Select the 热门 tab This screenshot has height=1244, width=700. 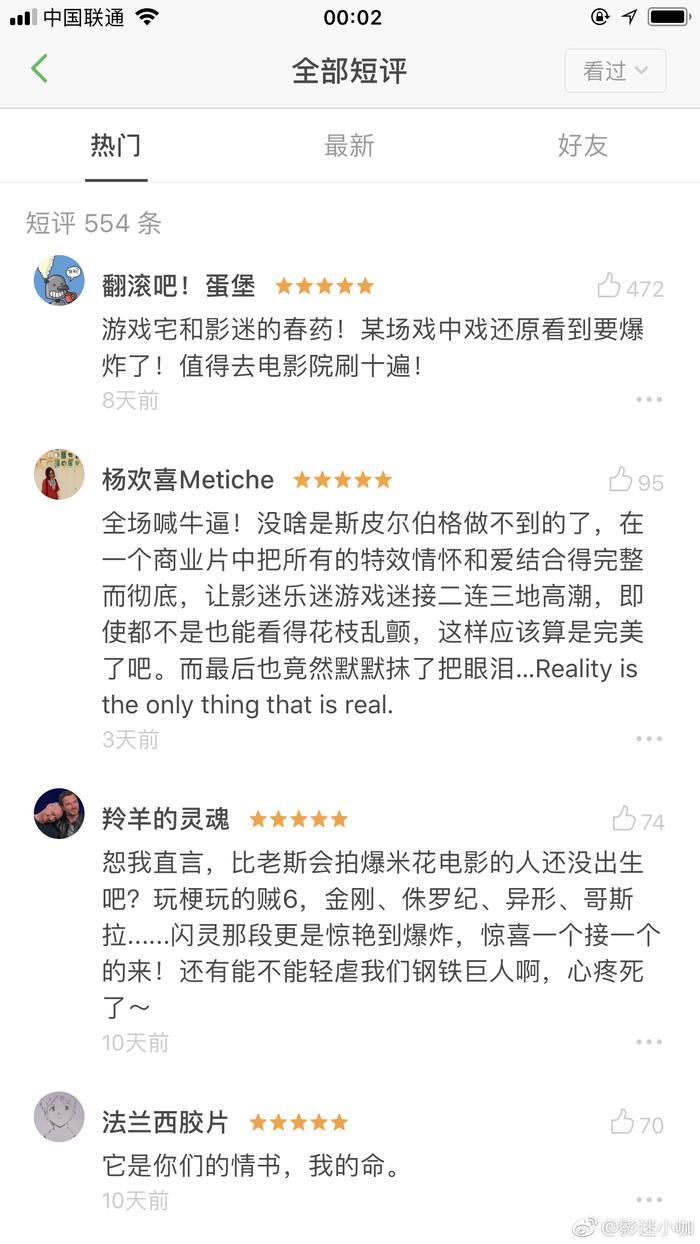click(116, 146)
